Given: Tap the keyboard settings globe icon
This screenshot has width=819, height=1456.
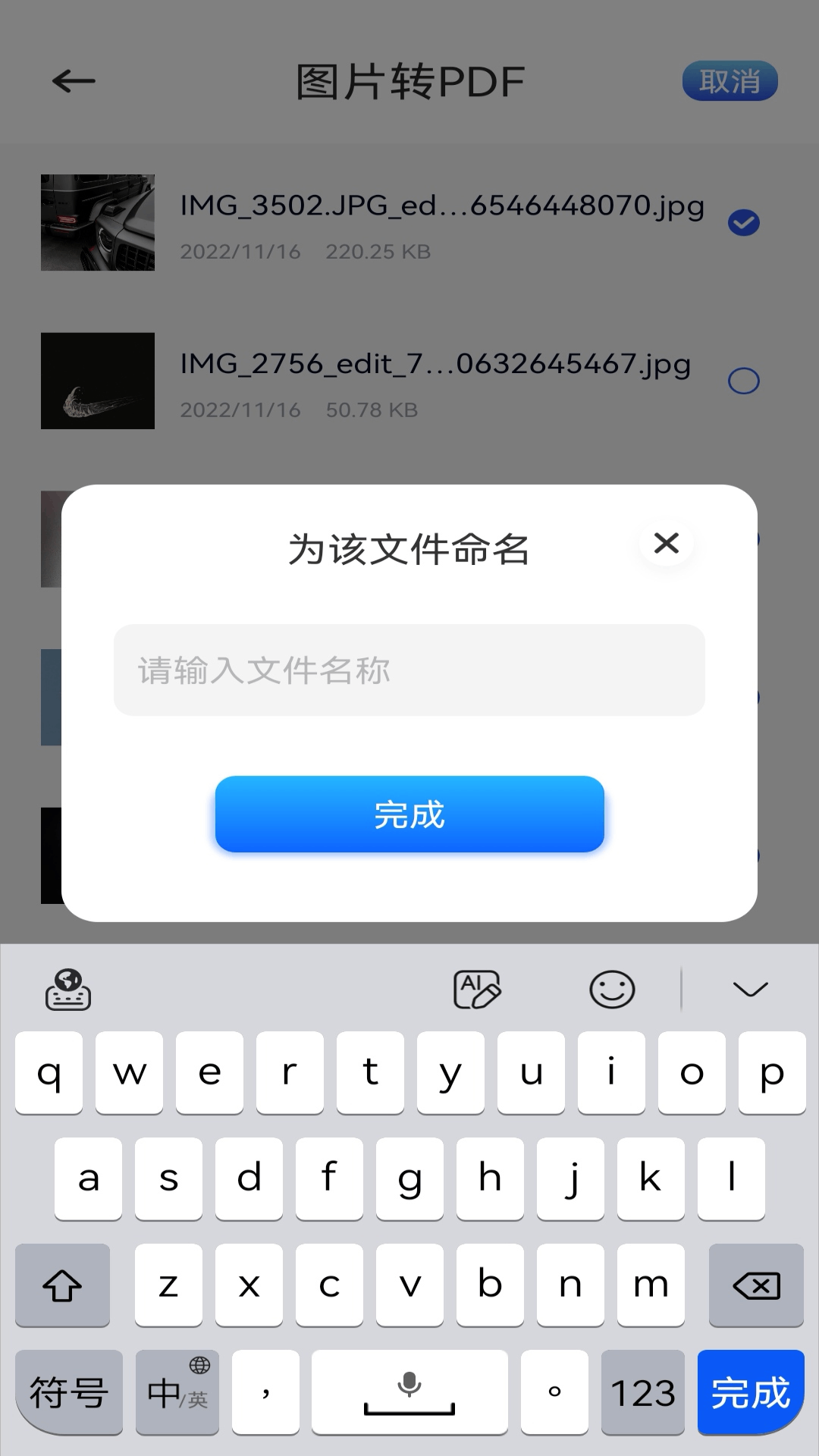Looking at the screenshot, I should 67,990.
